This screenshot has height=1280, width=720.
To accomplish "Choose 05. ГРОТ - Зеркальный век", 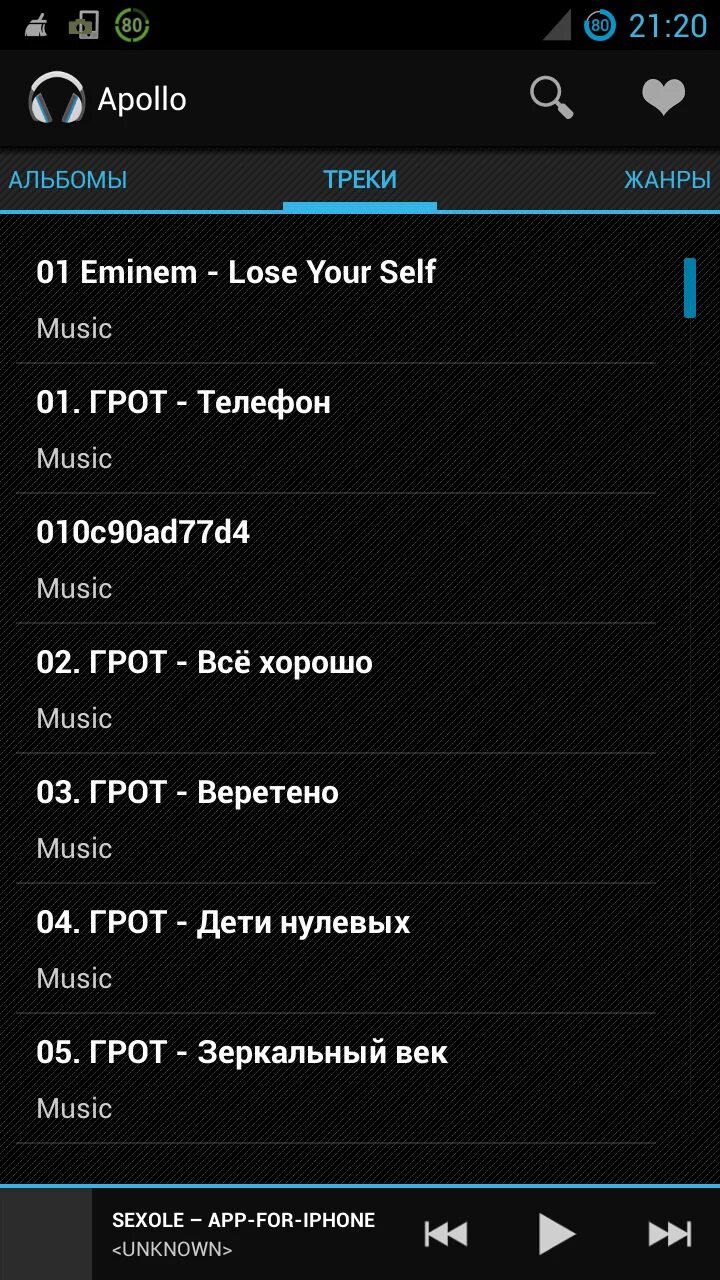I will pyautogui.click(x=336, y=1078).
